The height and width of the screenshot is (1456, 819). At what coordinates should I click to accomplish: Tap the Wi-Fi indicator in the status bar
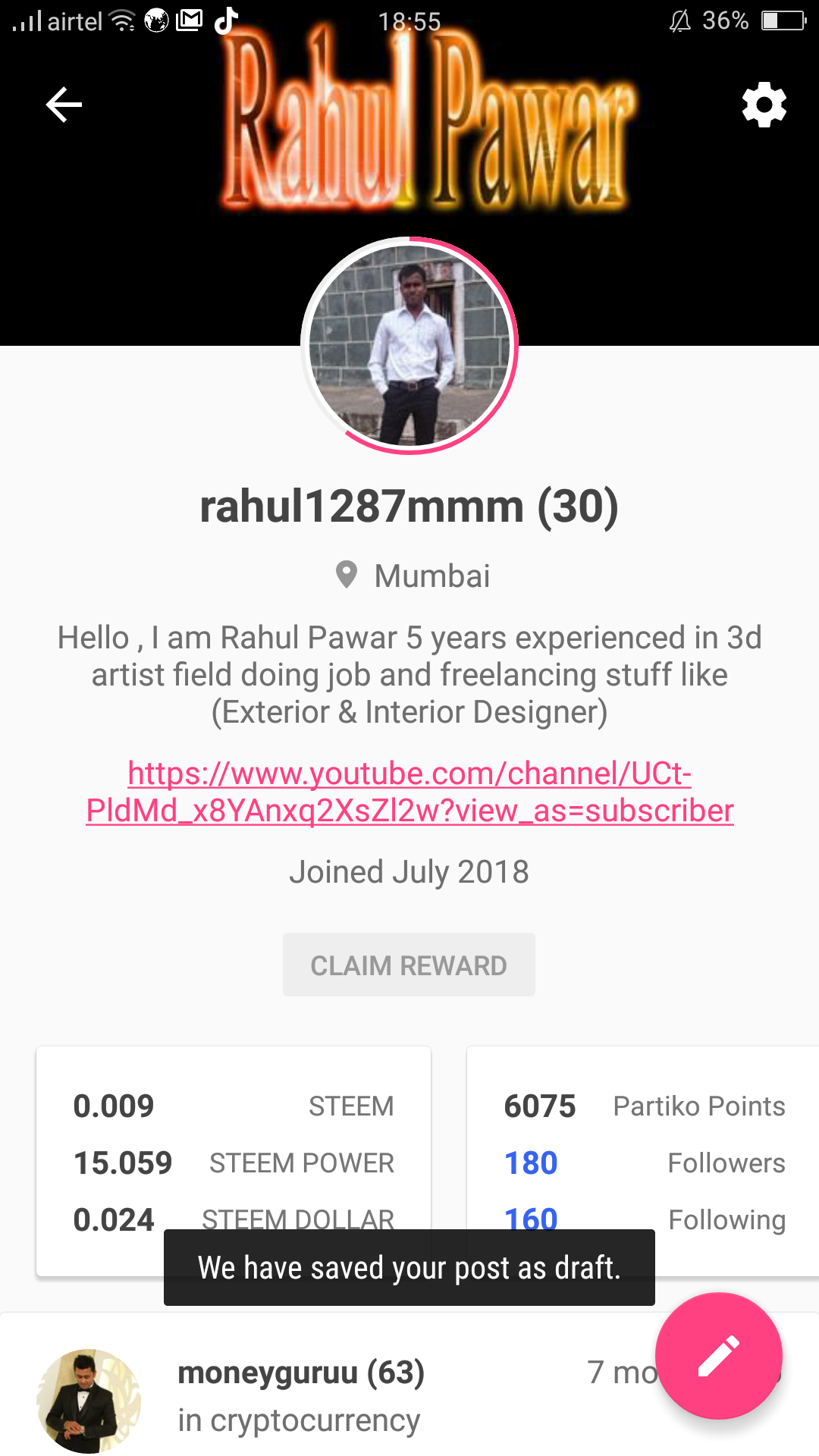pyautogui.click(x=121, y=20)
